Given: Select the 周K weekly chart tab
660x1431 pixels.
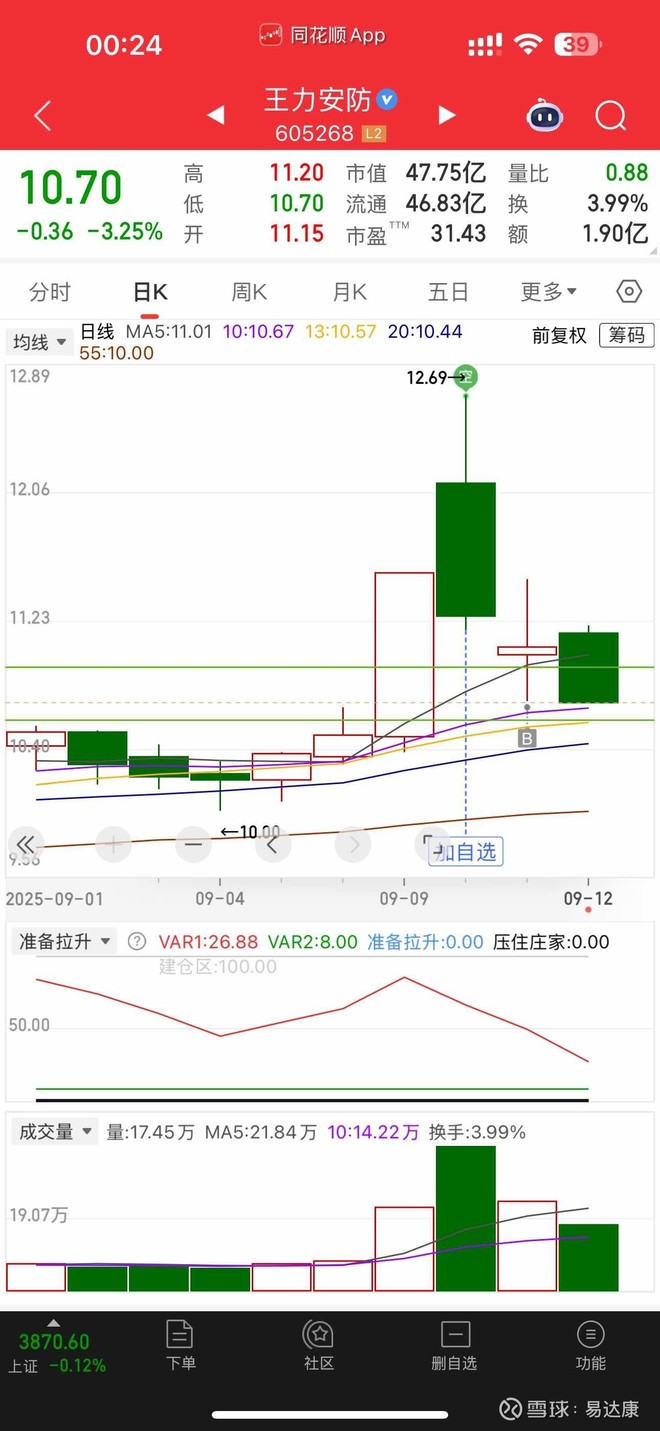Looking at the screenshot, I should click(249, 292).
